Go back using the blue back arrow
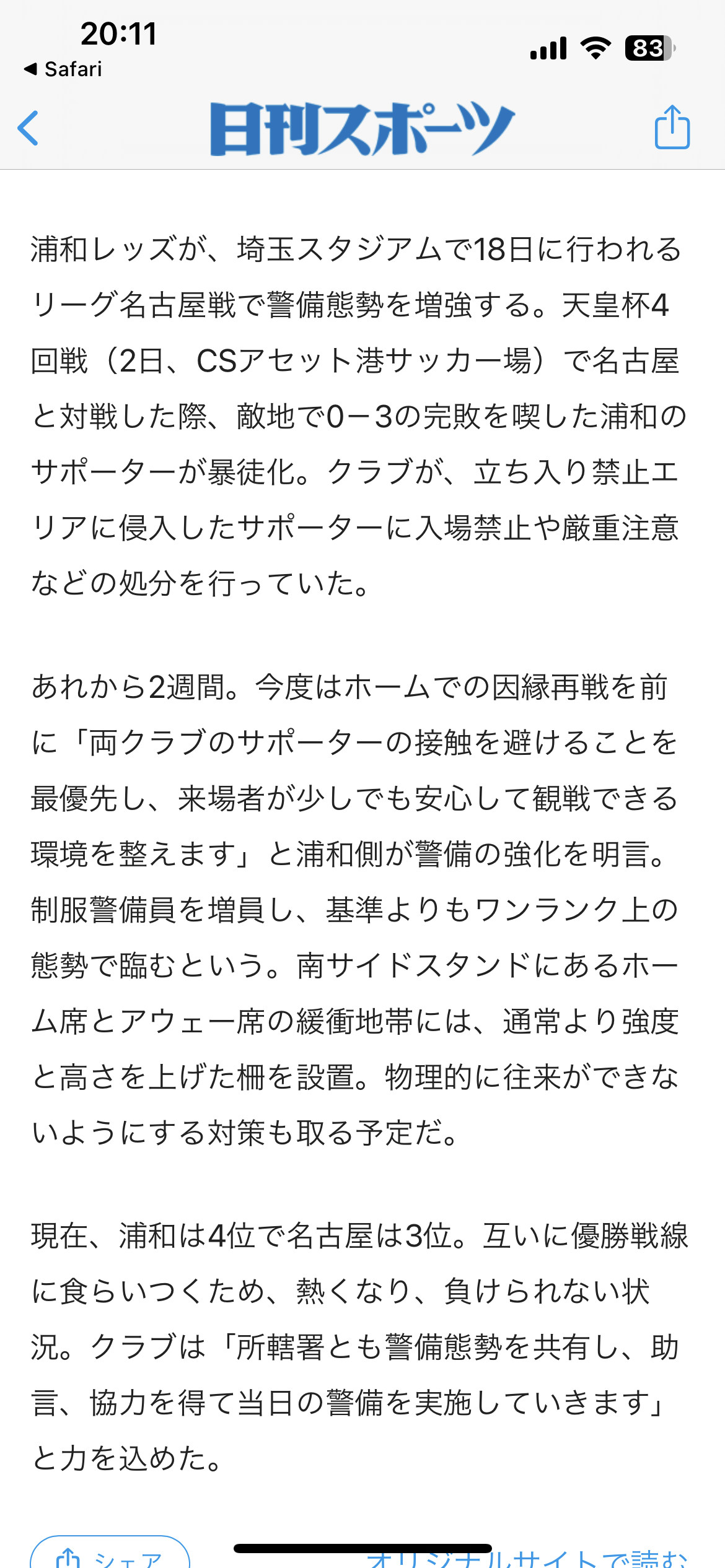Screen dimensions: 725x1568 pyautogui.click(x=29, y=128)
